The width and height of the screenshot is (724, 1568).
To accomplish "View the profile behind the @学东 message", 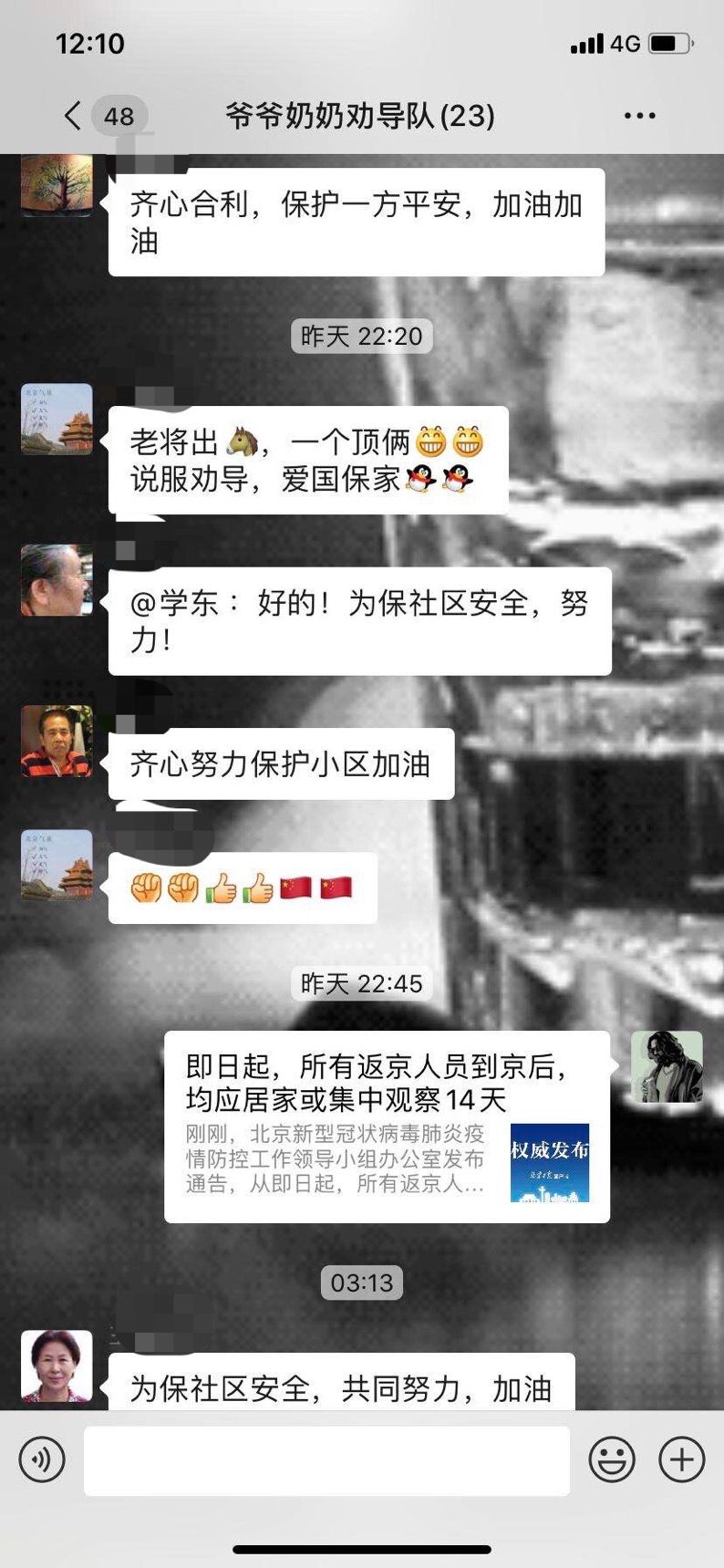I will 57,580.
